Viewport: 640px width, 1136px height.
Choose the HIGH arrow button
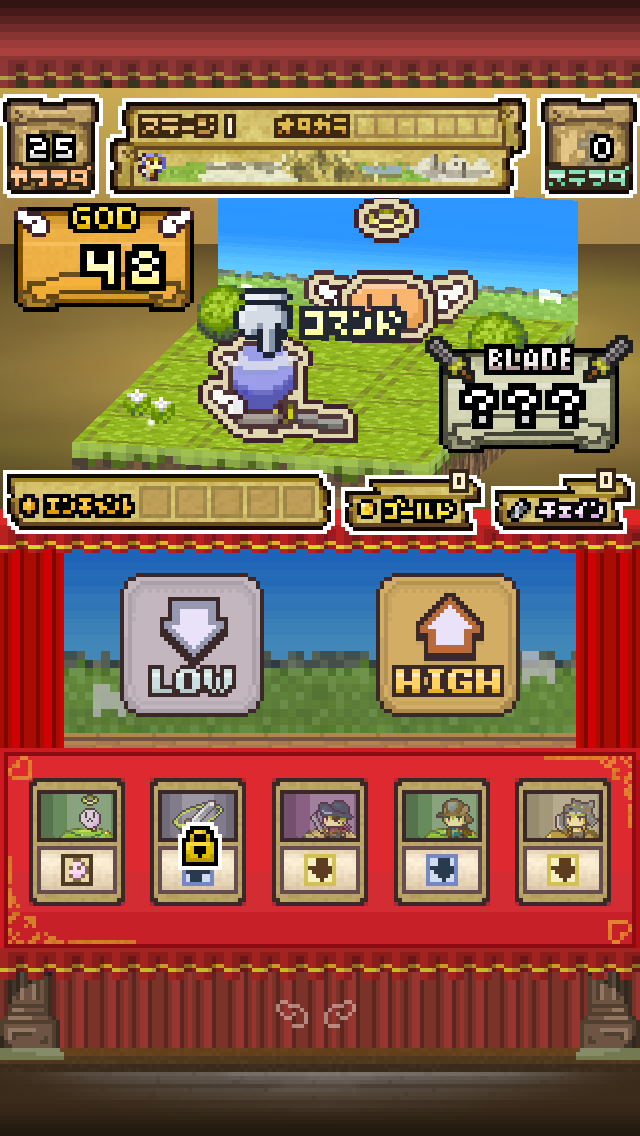click(x=447, y=645)
